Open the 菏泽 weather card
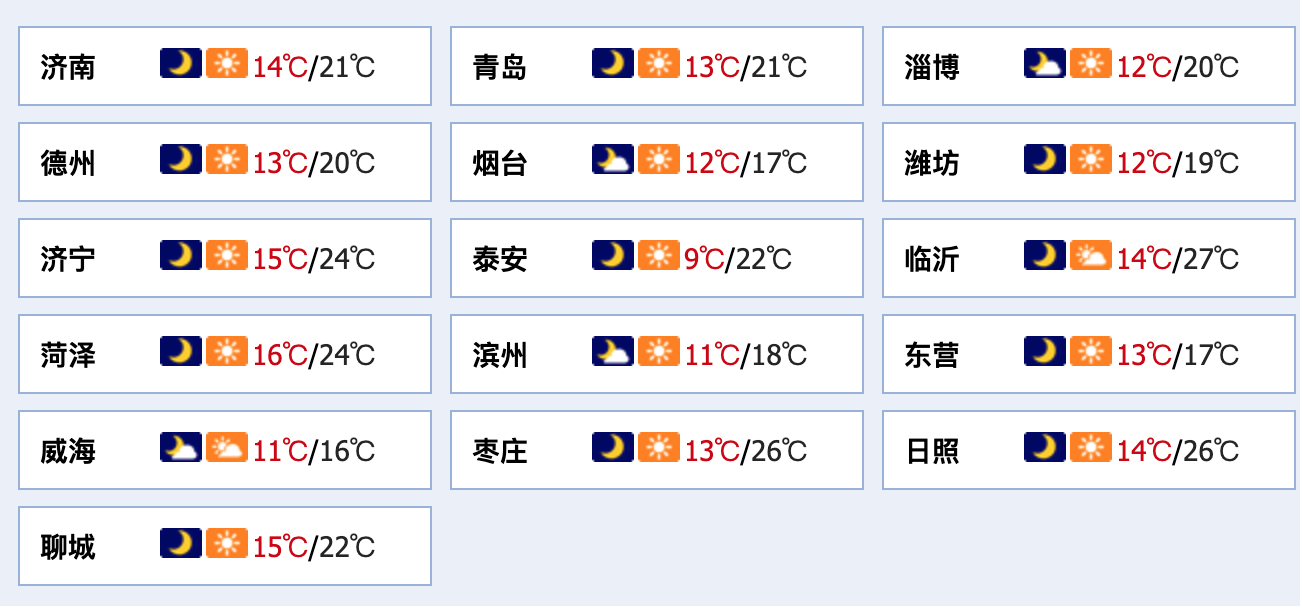Image resolution: width=1302 pixels, height=610 pixels. click(225, 354)
